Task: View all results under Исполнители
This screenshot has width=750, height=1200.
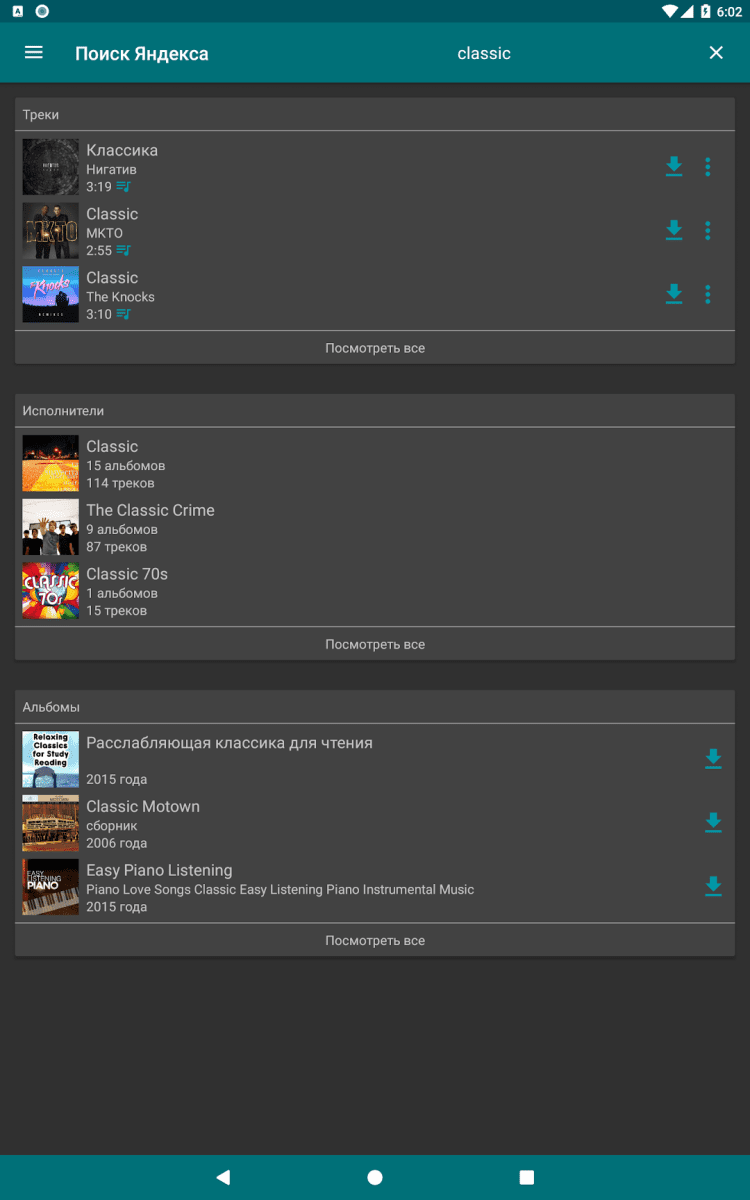Action: pos(375,644)
